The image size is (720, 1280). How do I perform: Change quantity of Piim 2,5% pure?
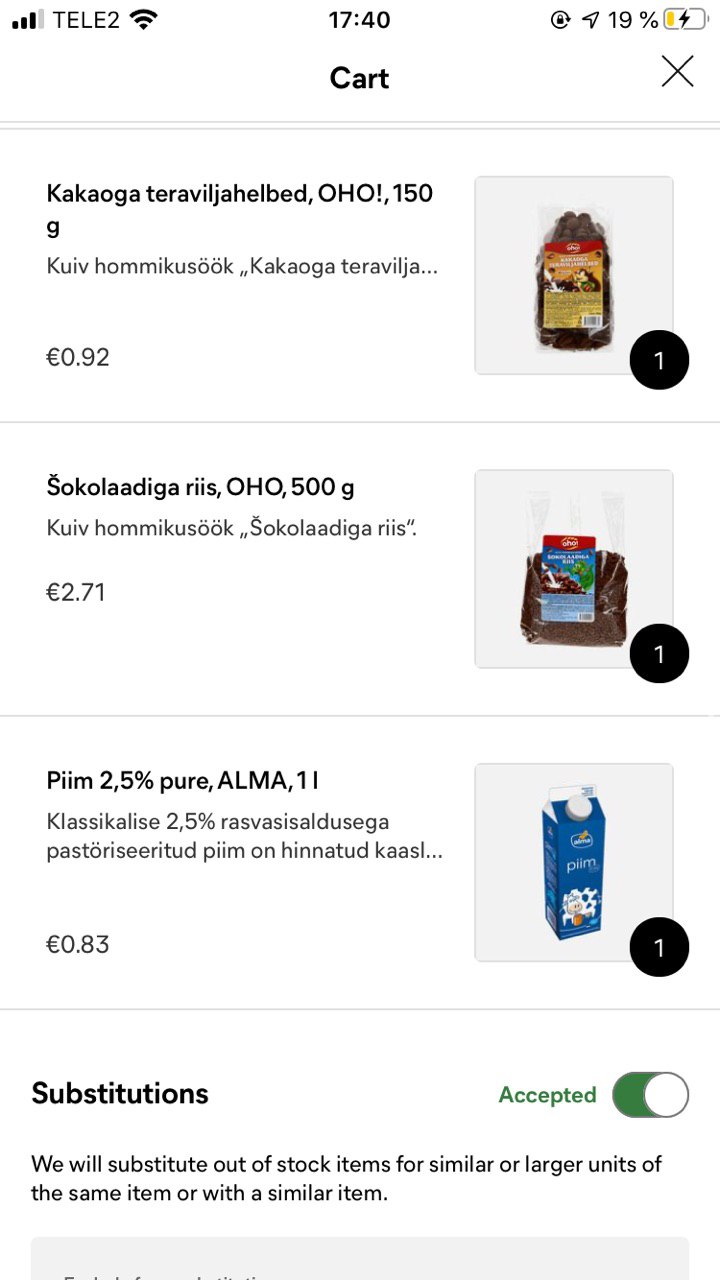pos(659,947)
